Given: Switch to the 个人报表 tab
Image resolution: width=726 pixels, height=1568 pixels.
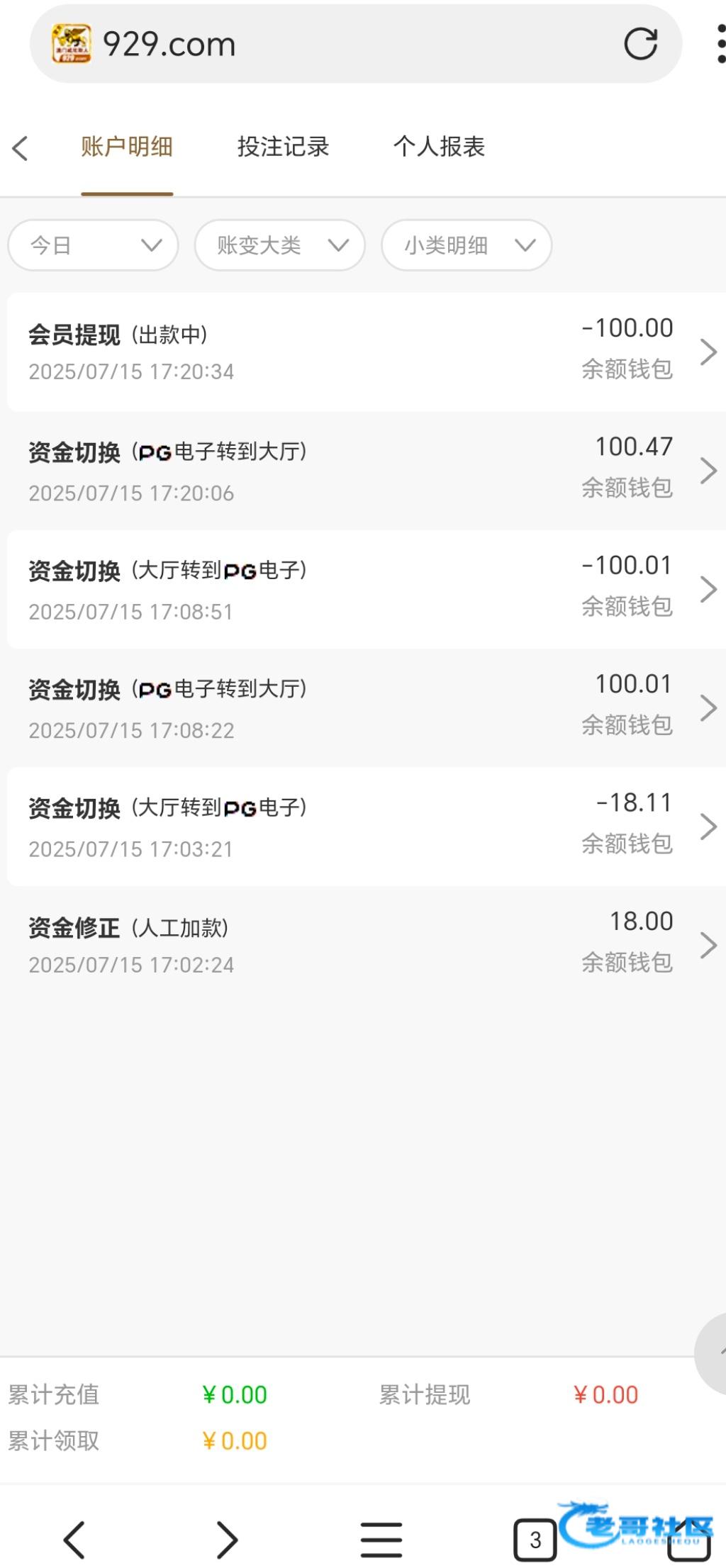Looking at the screenshot, I should click(x=439, y=147).
